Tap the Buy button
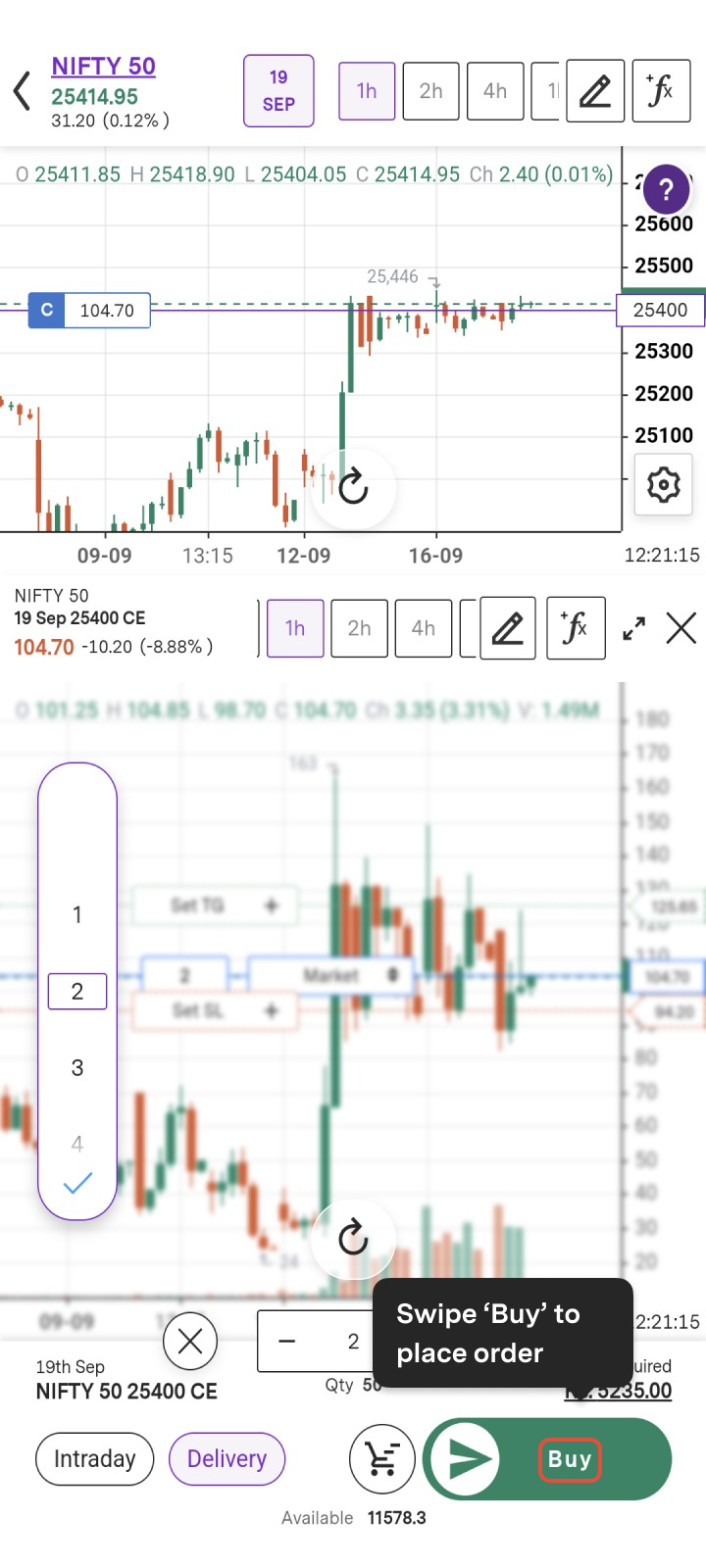This screenshot has width=706, height=1568. click(569, 1460)
